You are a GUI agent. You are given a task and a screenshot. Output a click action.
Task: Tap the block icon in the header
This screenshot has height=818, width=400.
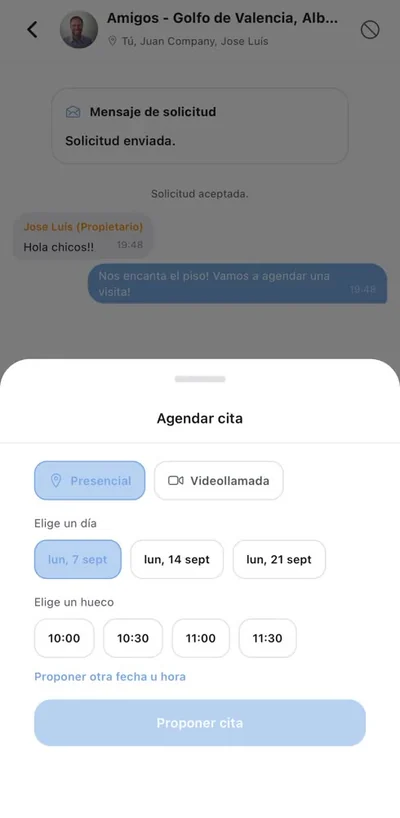click(x=370, y=30)
